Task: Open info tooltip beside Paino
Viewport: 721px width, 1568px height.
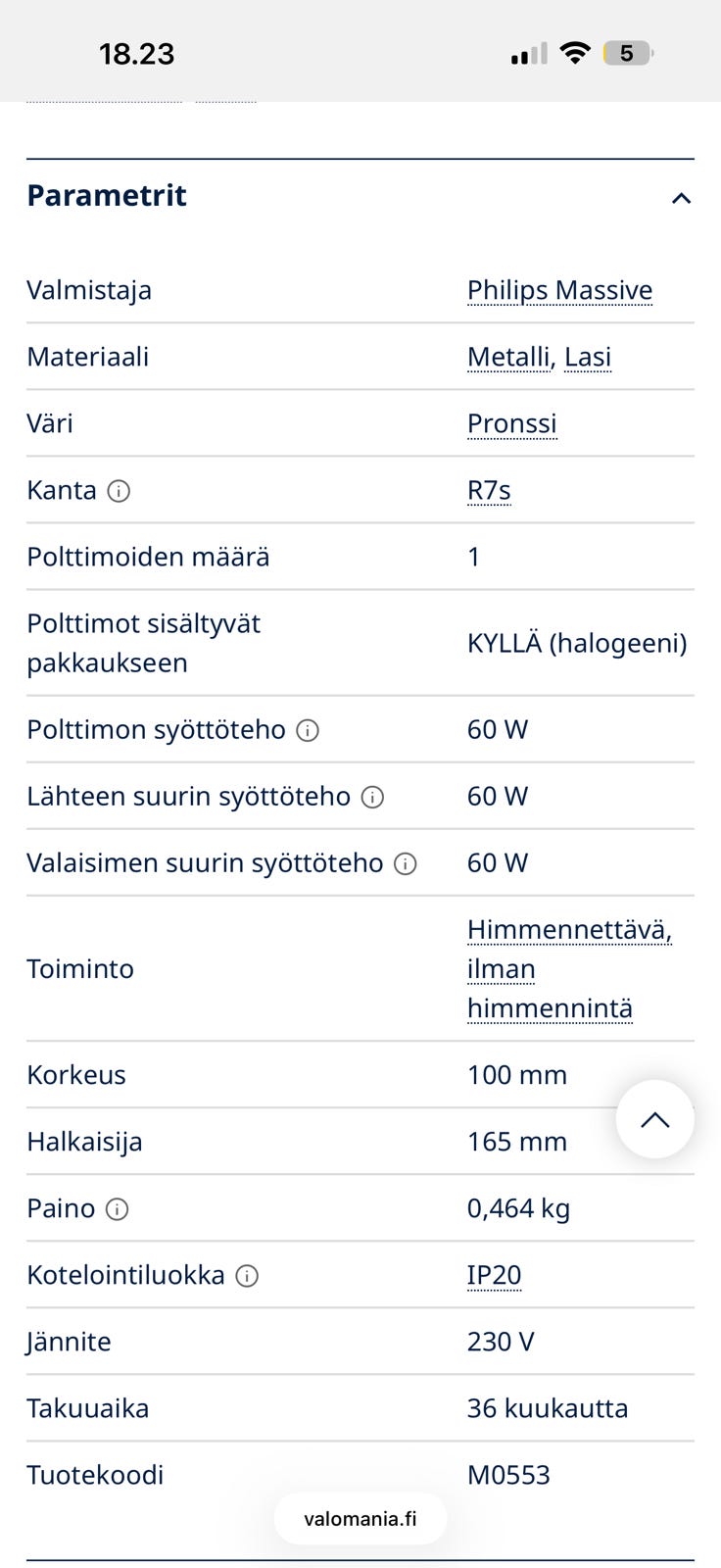Action: coord(117,1208)
